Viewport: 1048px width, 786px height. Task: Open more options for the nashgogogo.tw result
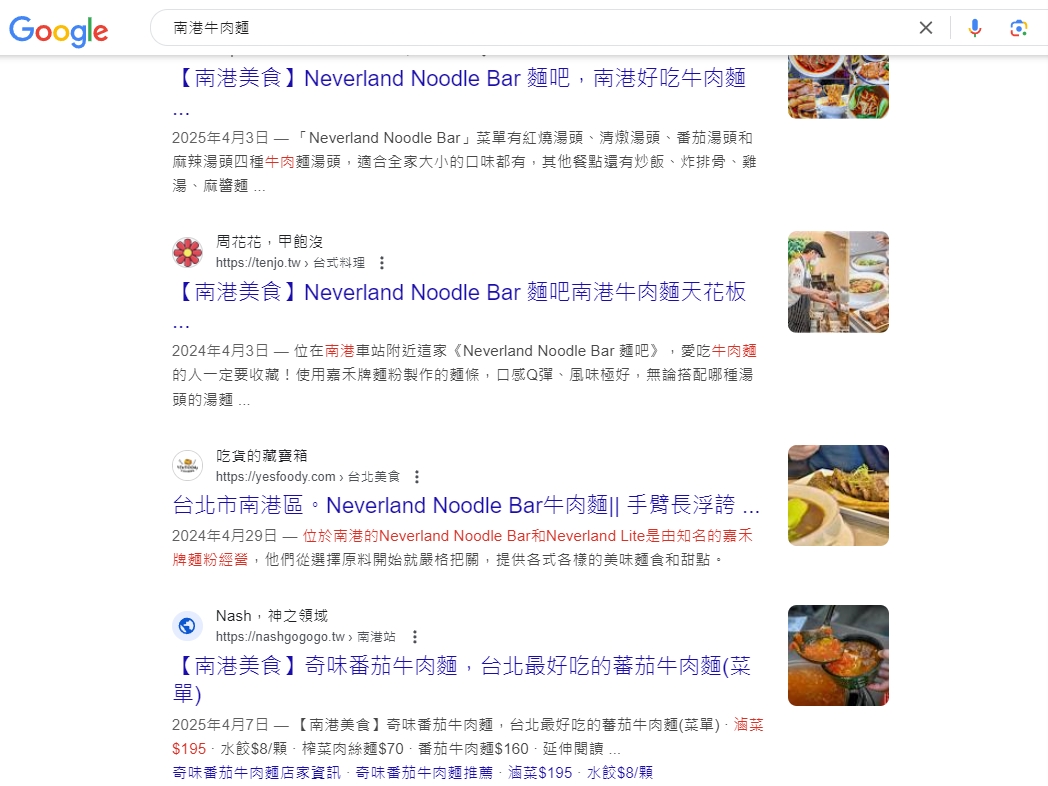click(415, 637)
